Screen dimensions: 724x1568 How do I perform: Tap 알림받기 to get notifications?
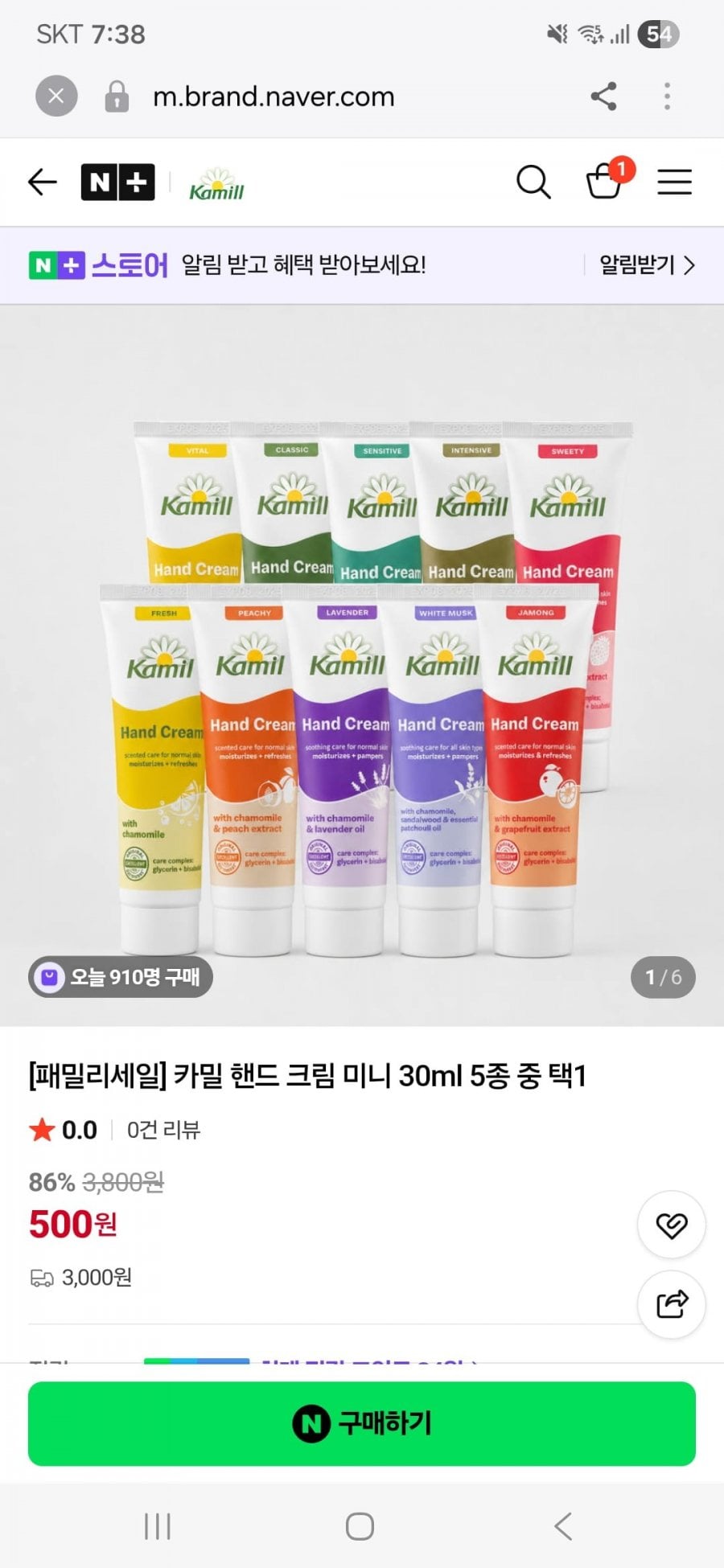647,265
